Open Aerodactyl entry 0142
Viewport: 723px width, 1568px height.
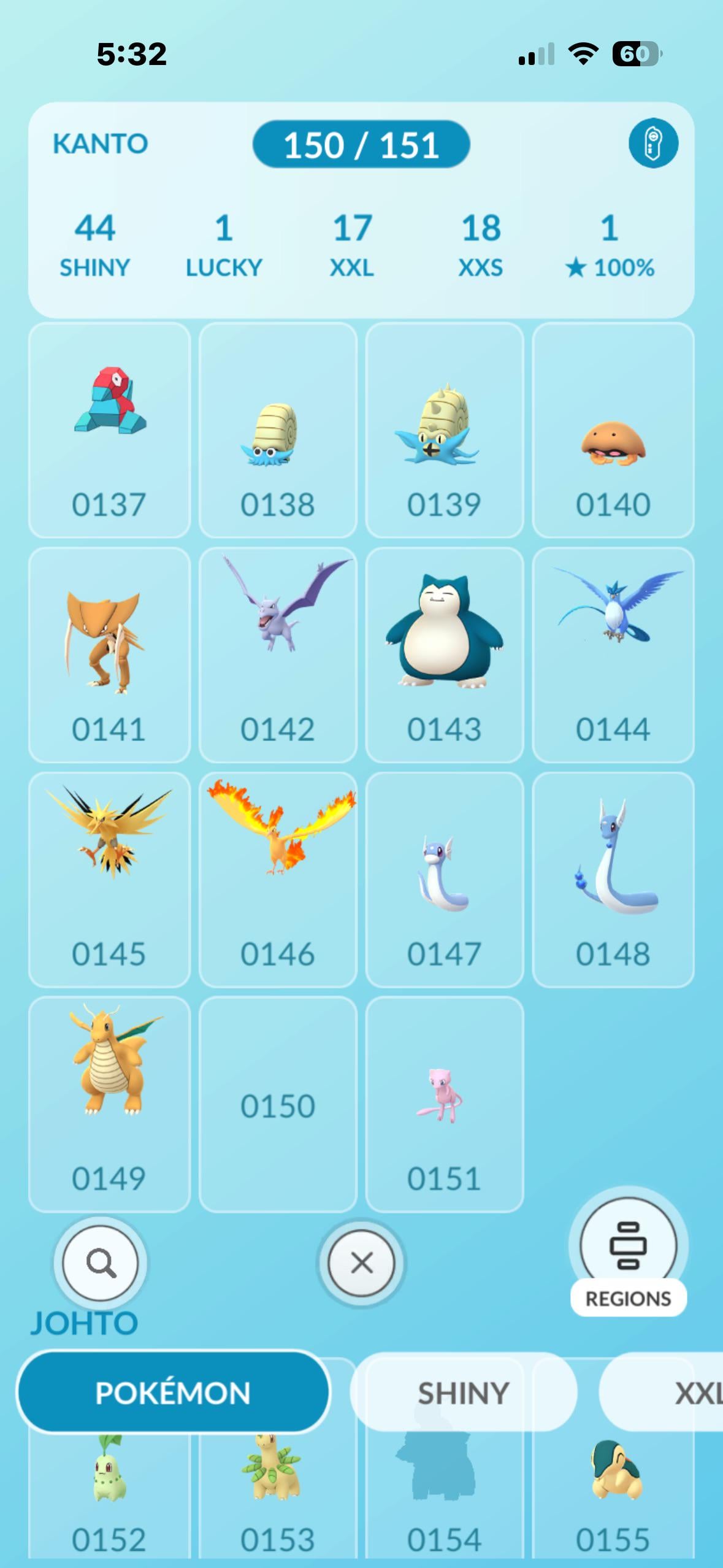[x=278, y=655]
